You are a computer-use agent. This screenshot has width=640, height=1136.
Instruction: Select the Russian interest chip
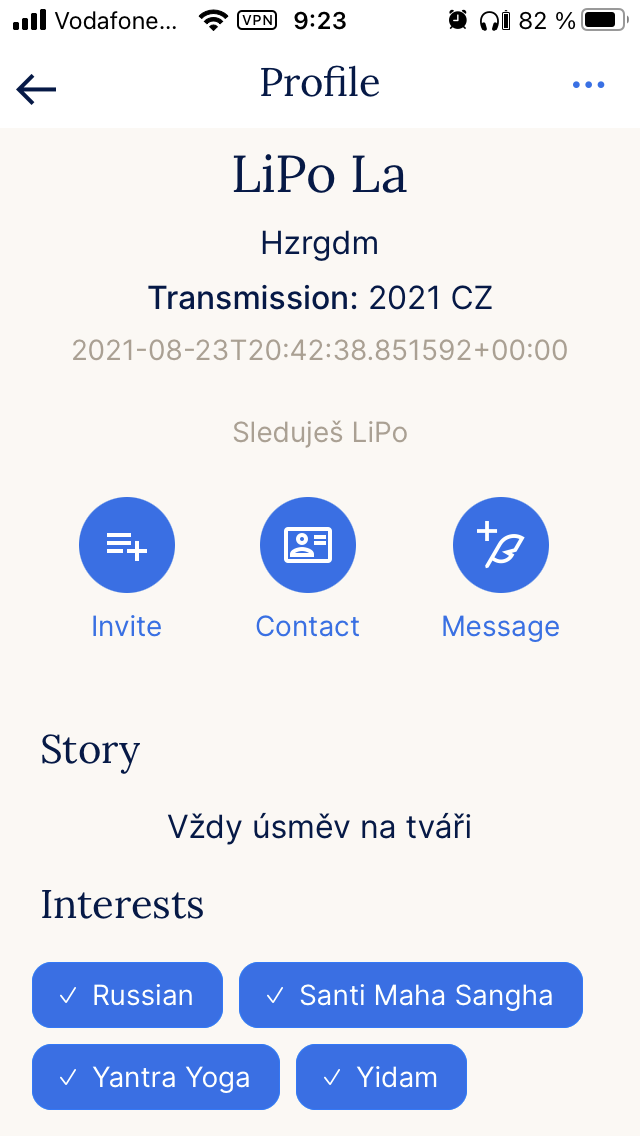pos(127,995)
